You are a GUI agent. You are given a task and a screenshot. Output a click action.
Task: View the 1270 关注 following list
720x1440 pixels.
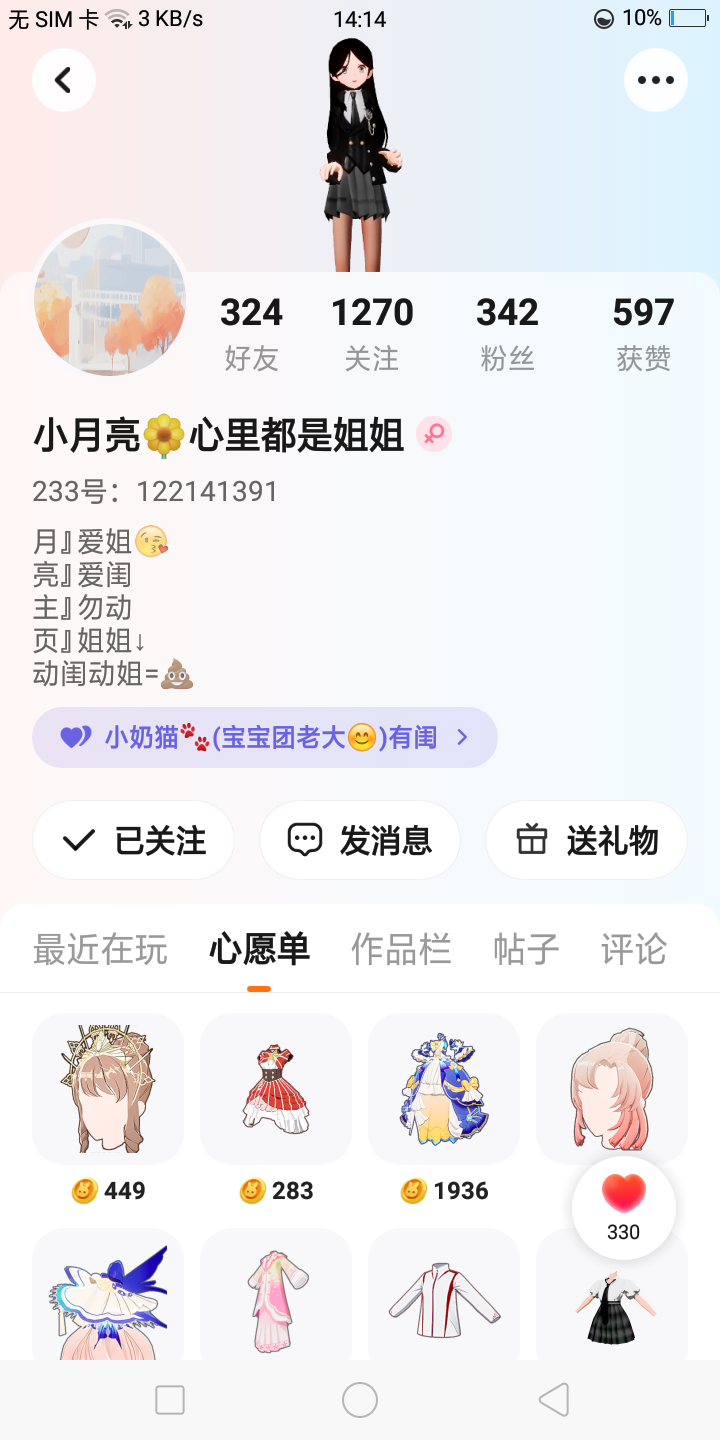372,333
